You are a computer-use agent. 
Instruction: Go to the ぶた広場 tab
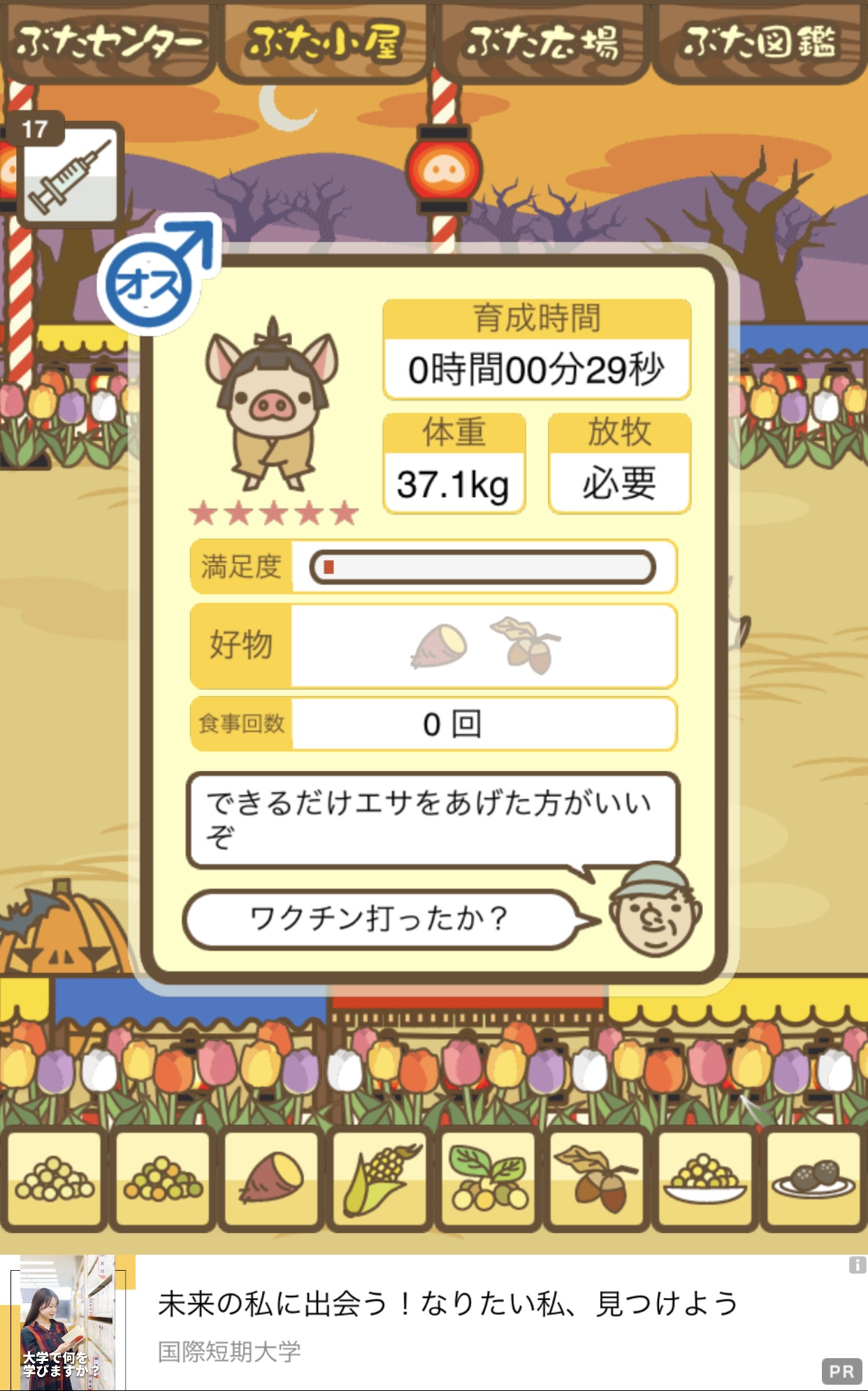point(542,42)
